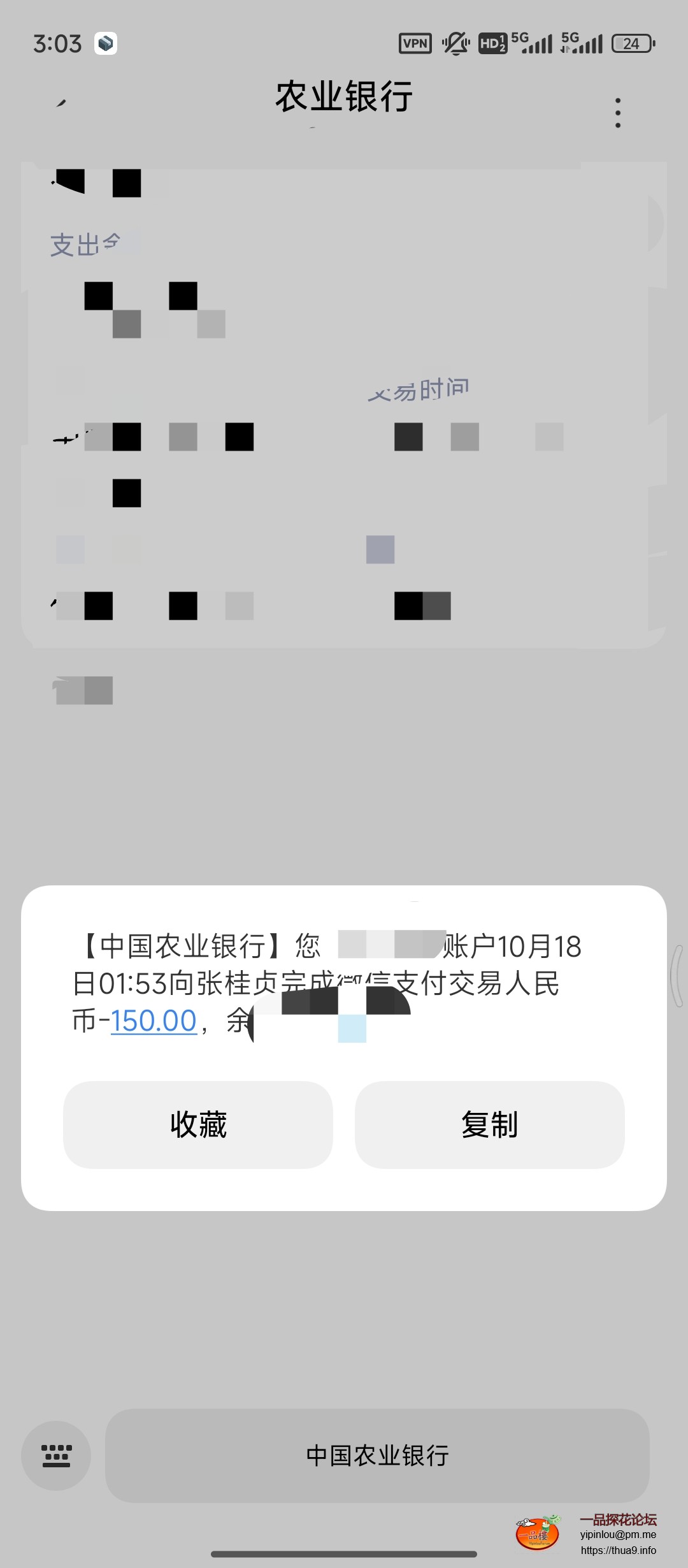Switch to keyboard input icon
This screenshot has width=688, height=1568.
pyautogui.click(x=56, y=1455)
